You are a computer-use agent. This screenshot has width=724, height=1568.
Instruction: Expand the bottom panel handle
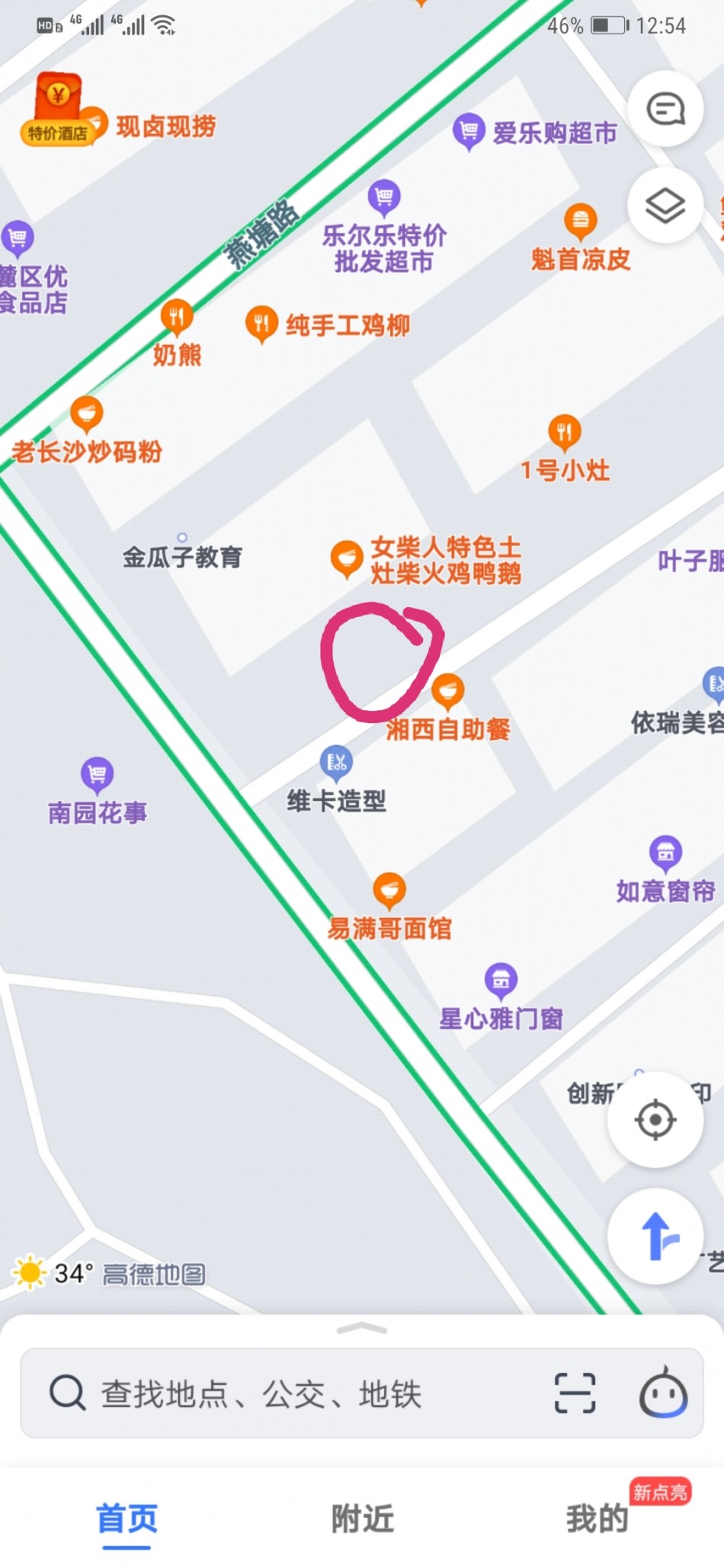362,1329
